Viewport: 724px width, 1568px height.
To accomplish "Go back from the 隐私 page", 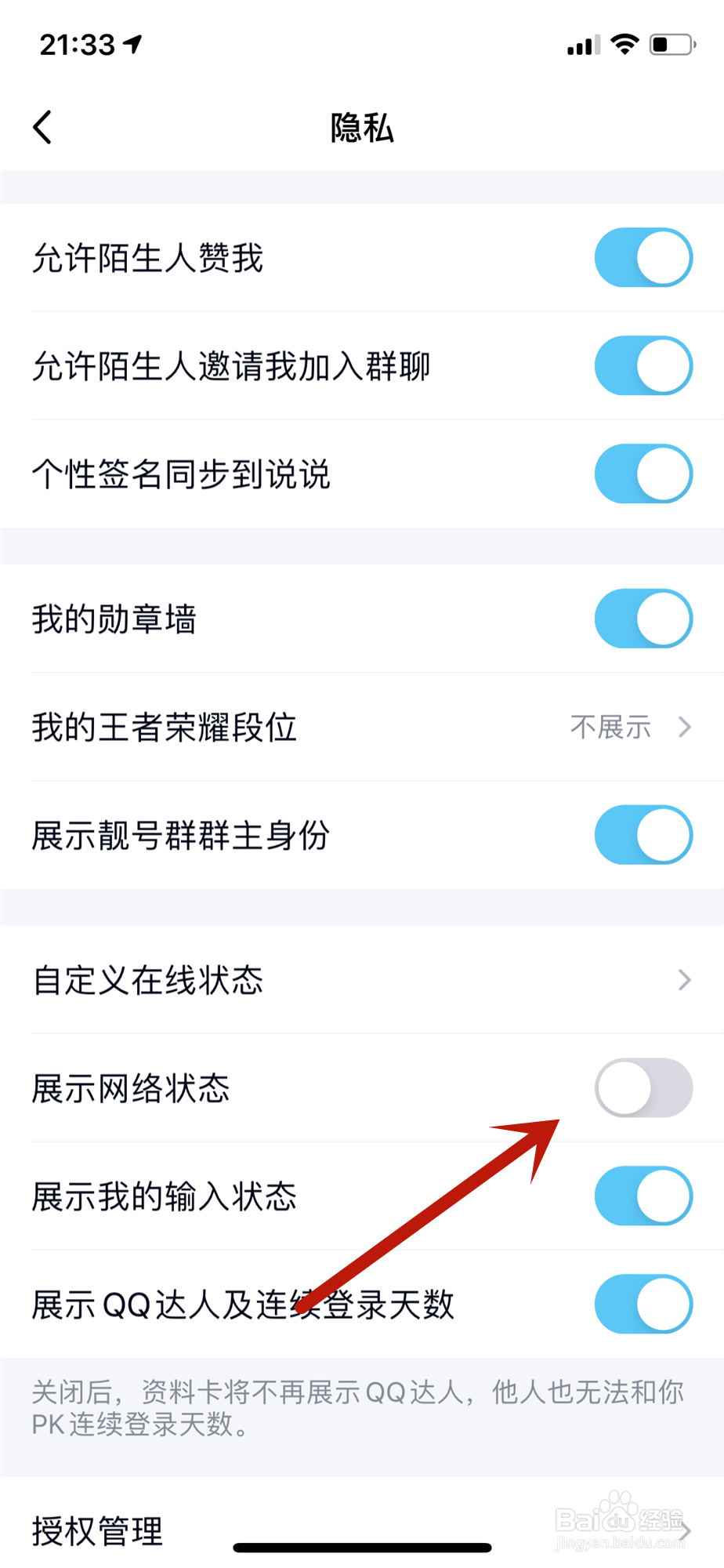I will click(43, 127).
